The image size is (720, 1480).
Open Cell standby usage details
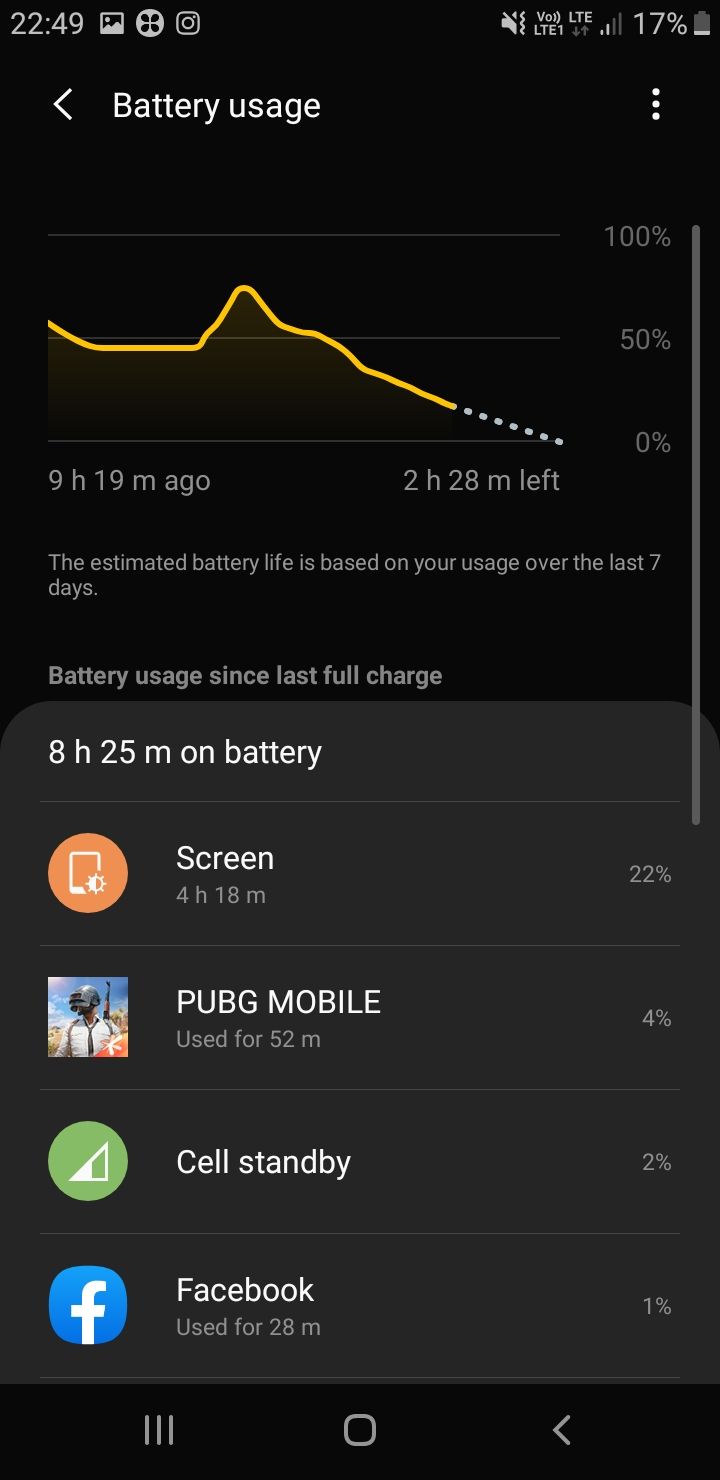tap(360, 1162)
